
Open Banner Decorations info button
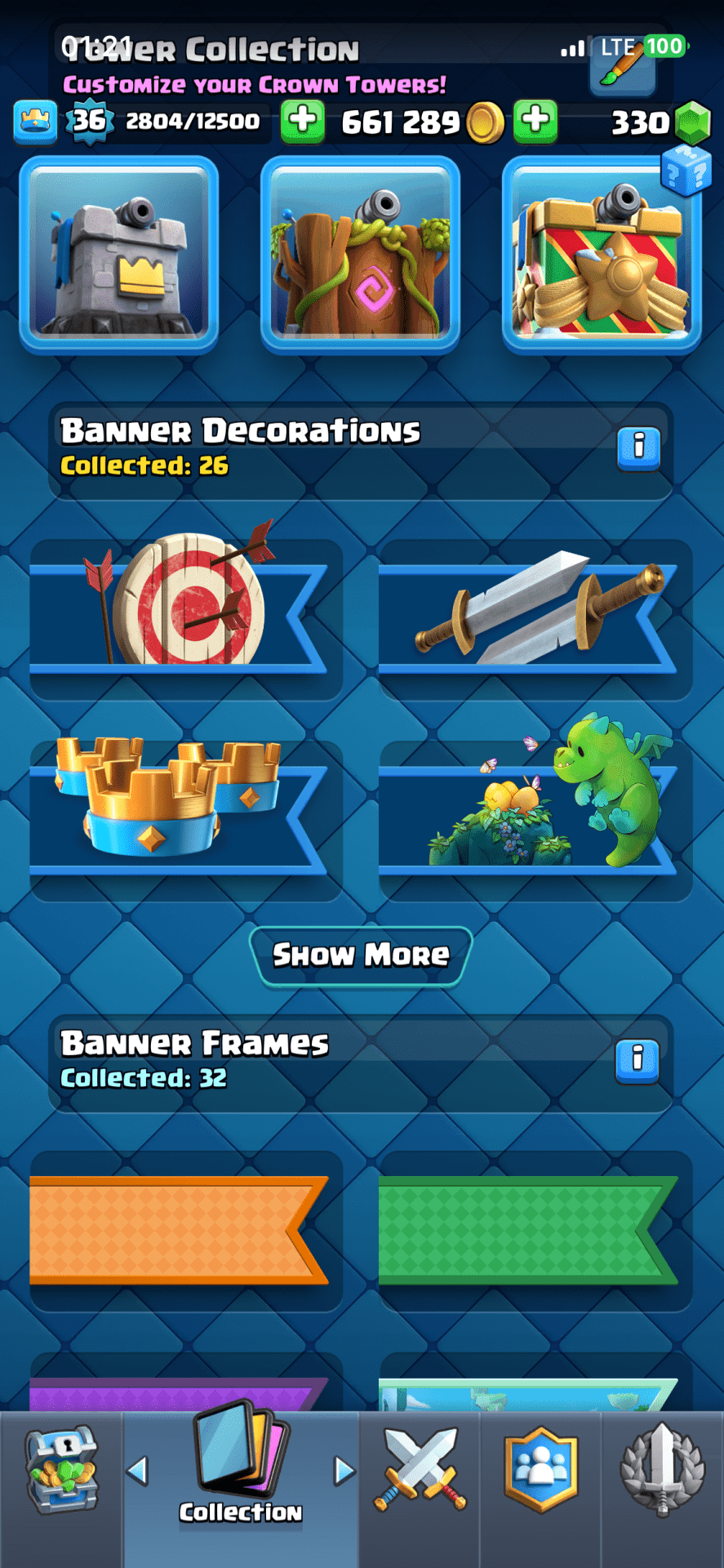coord(638,448)
